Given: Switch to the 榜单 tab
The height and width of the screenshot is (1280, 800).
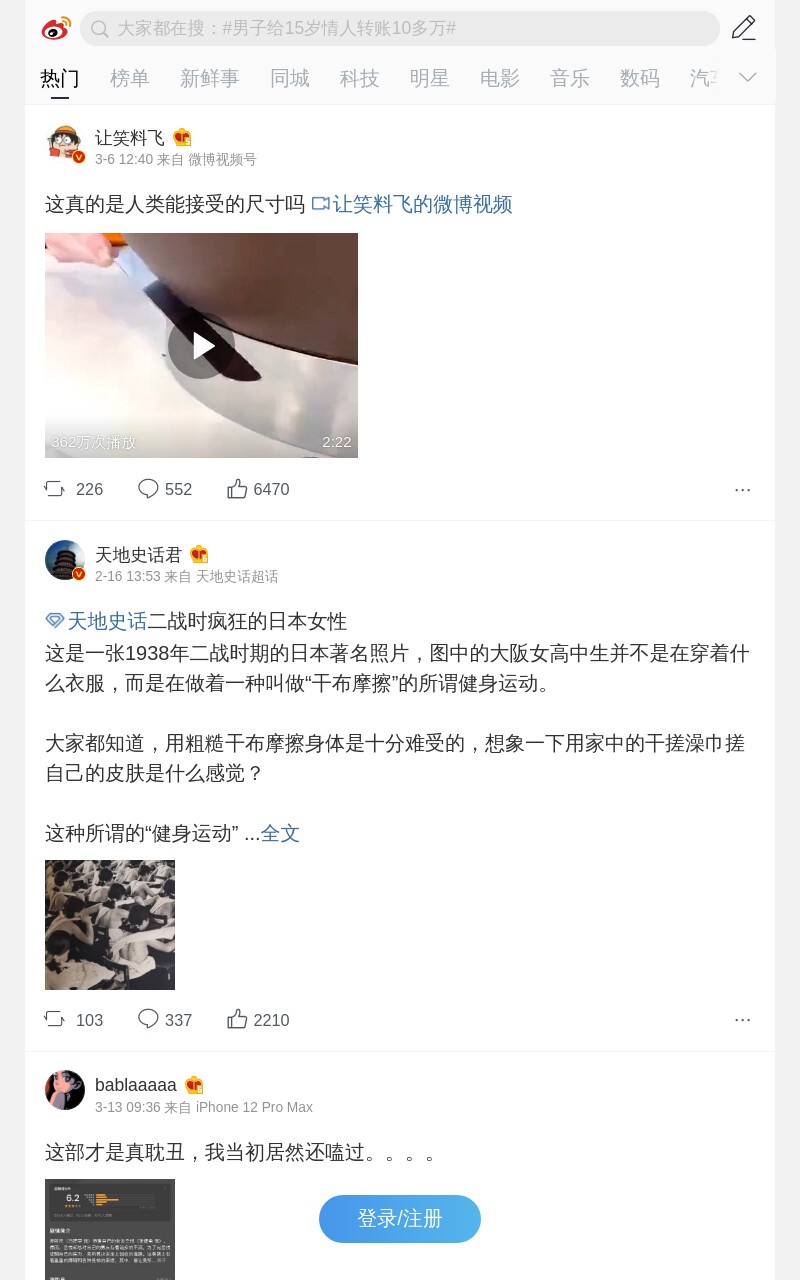Looking at the screenshot, I should tap(130, 78).
